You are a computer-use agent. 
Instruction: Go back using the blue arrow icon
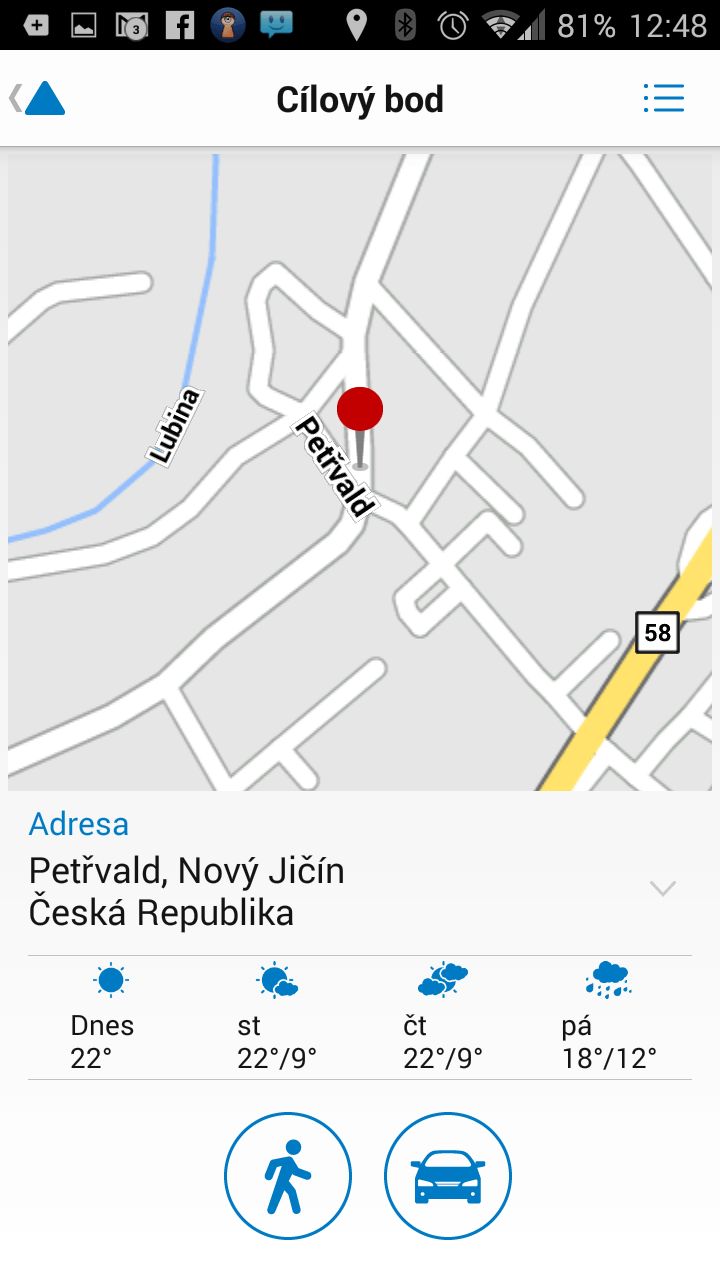pyautogui.click(x=38, y=98)
